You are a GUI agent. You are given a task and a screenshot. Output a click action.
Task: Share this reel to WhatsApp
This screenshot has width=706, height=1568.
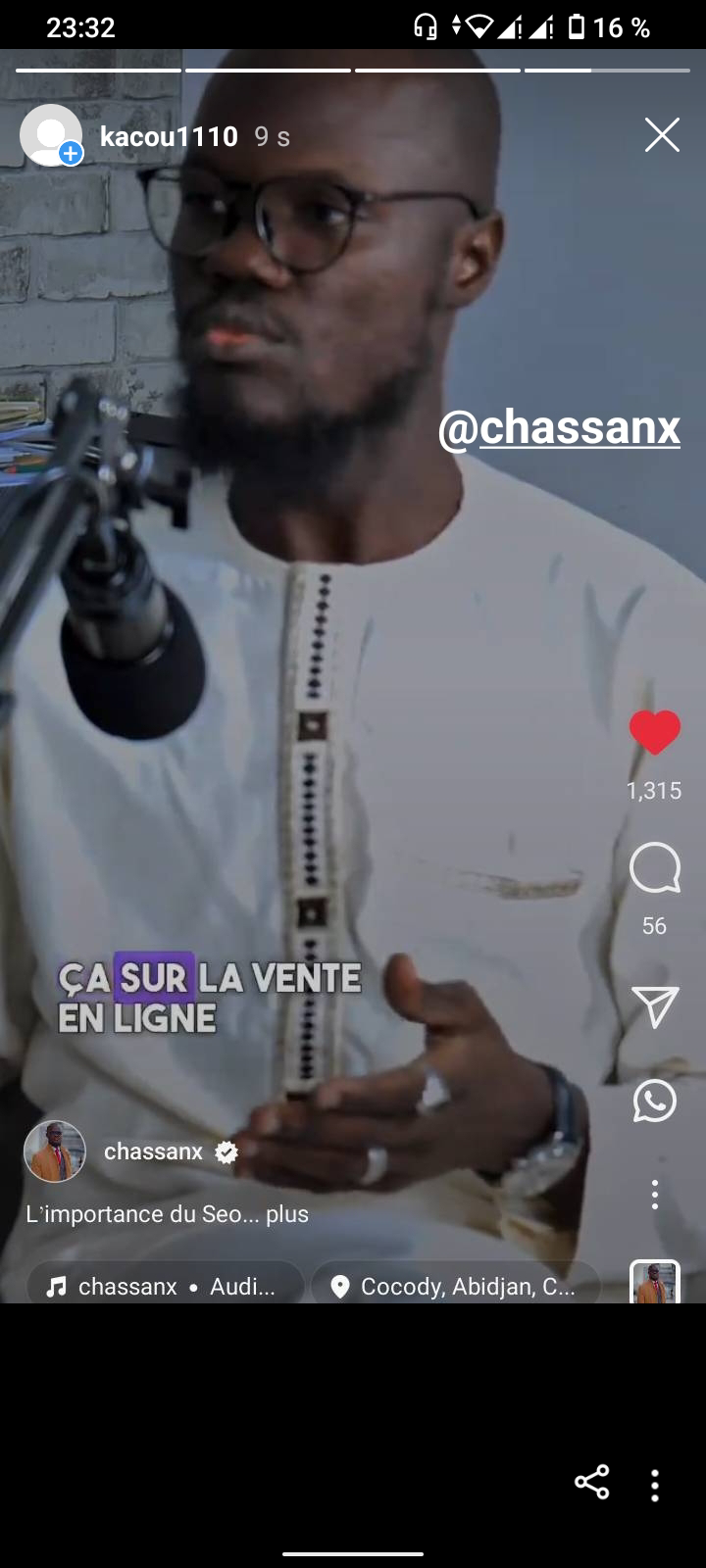[654, 1102]
